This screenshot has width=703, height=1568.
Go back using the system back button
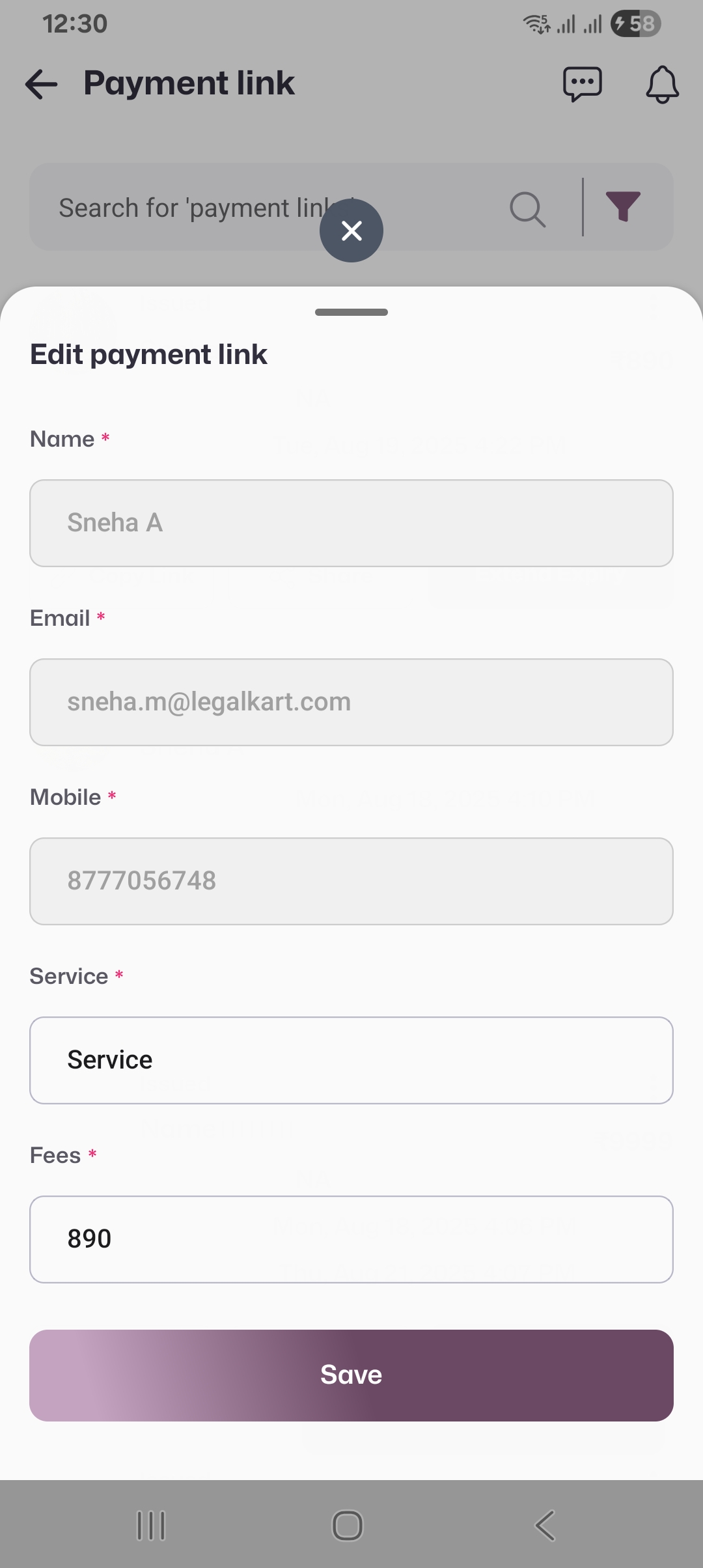pyautogui.click(x=545, y=1525)
